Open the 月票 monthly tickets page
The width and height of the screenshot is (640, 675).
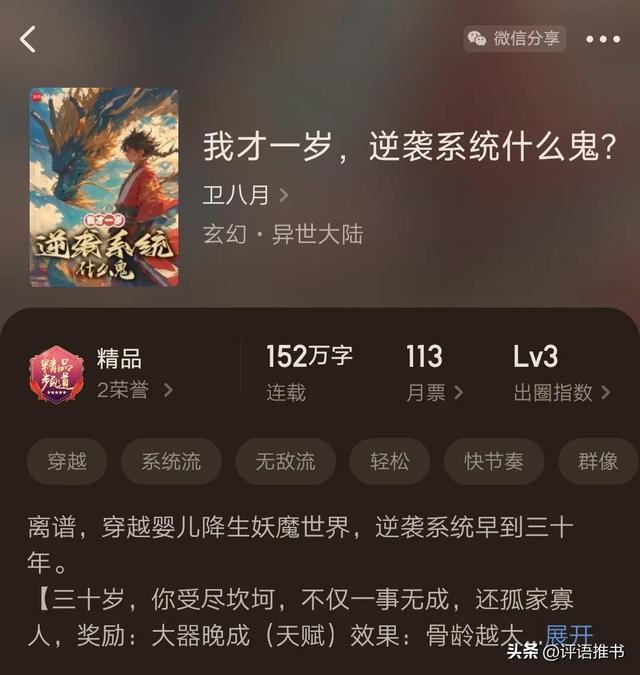click(434, 392)
